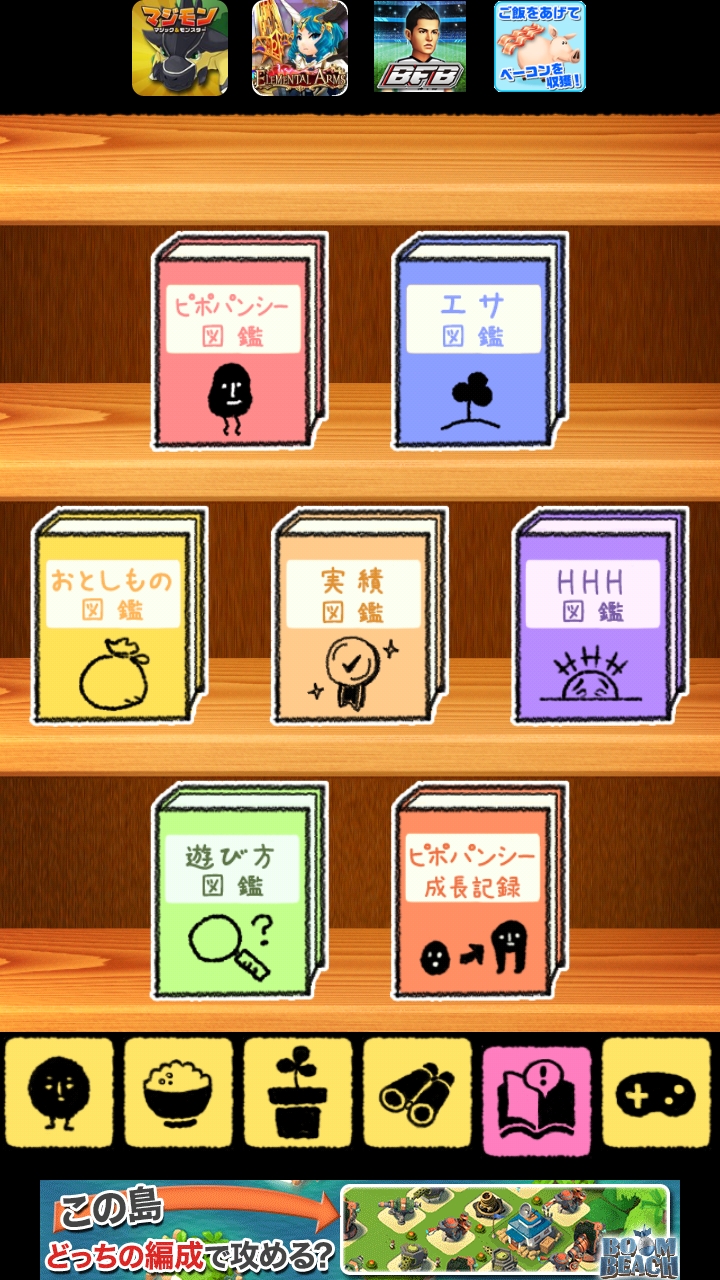
Task: Open the ピポパンシー図鑑 pink book
Action: (x=238, y=341)
